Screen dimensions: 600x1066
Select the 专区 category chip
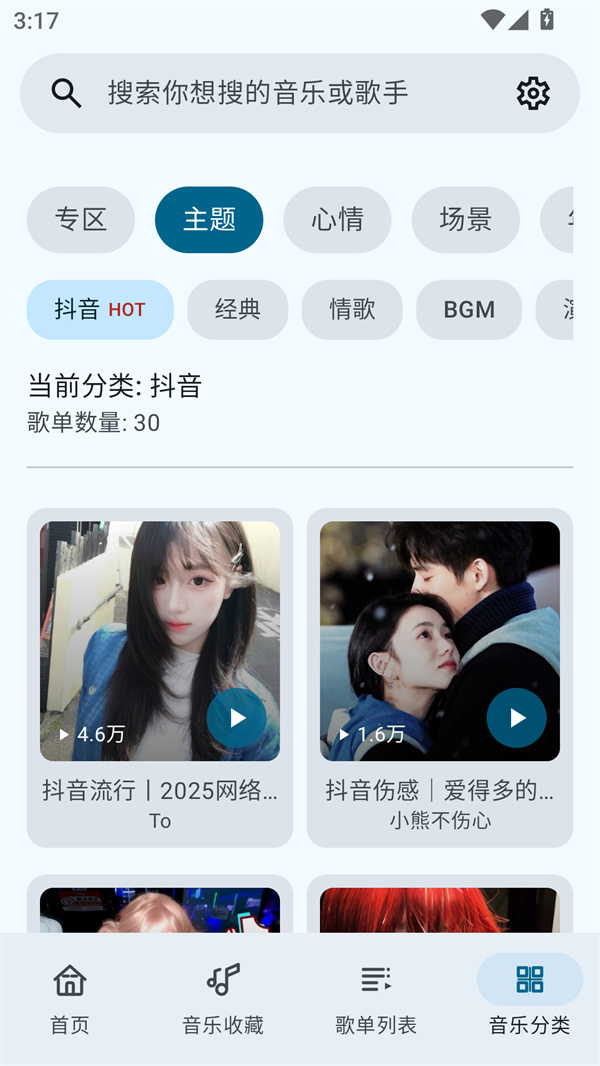point(81,220)
